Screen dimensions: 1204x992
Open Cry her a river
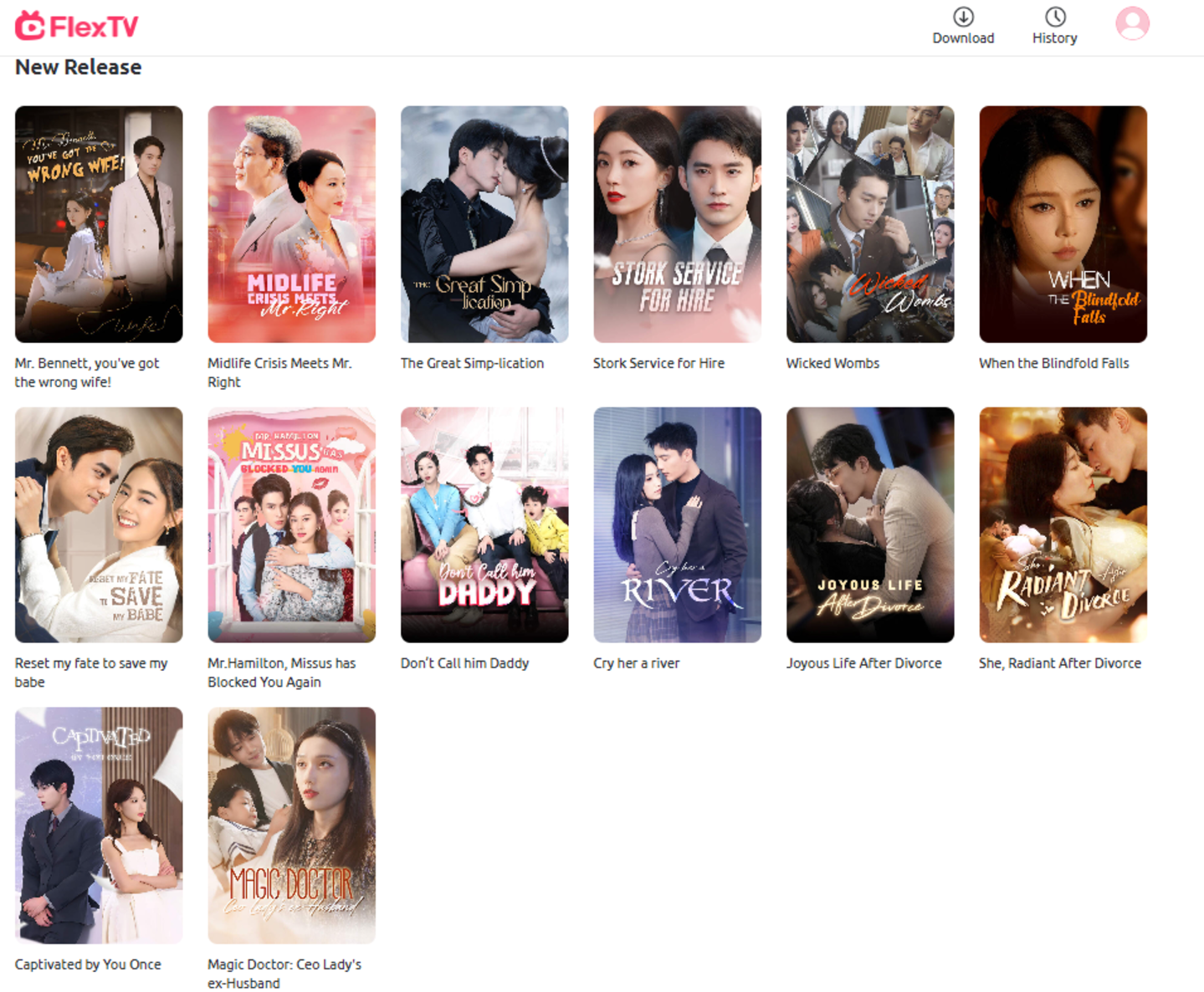(677, 524)
